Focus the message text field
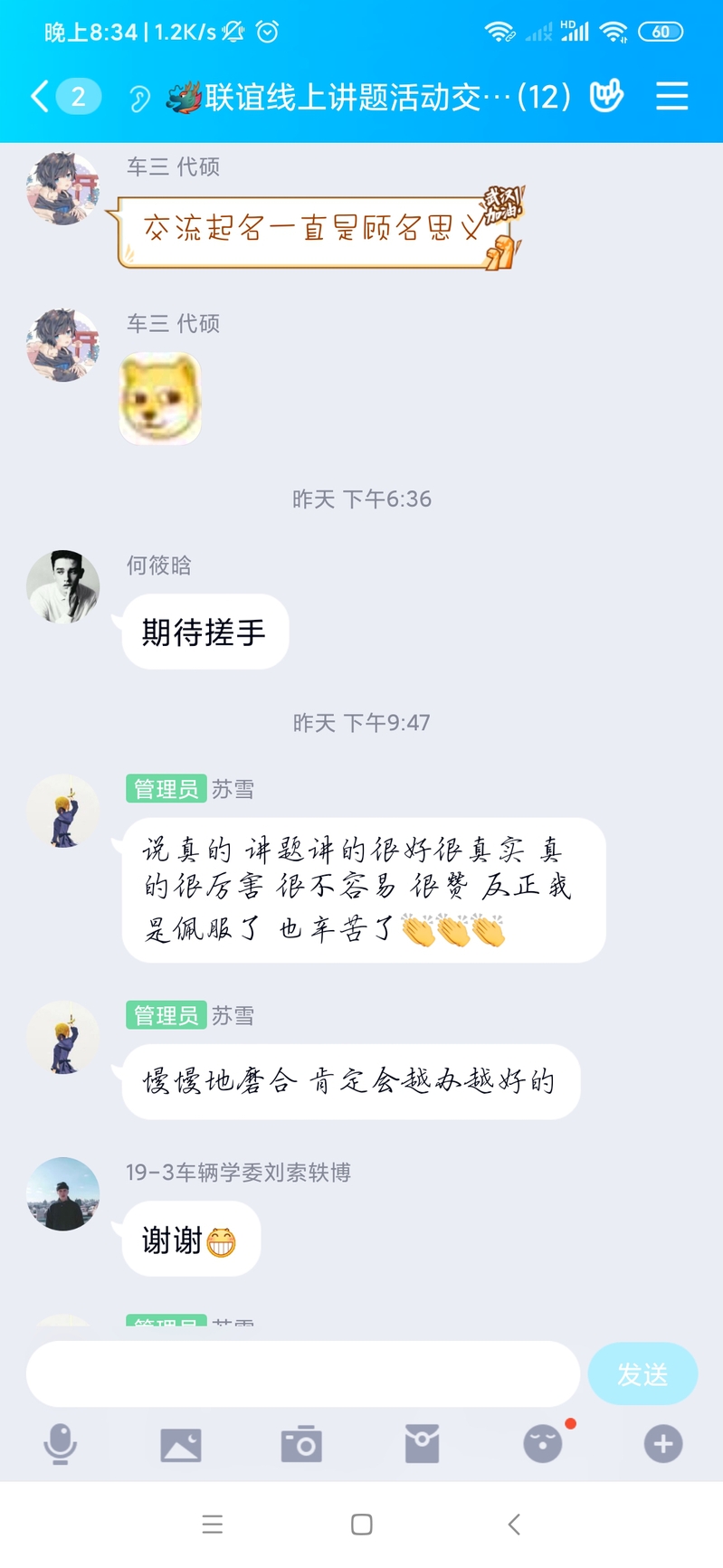The width and height of the screenshot is (723, 1568). click(302, 1373)
